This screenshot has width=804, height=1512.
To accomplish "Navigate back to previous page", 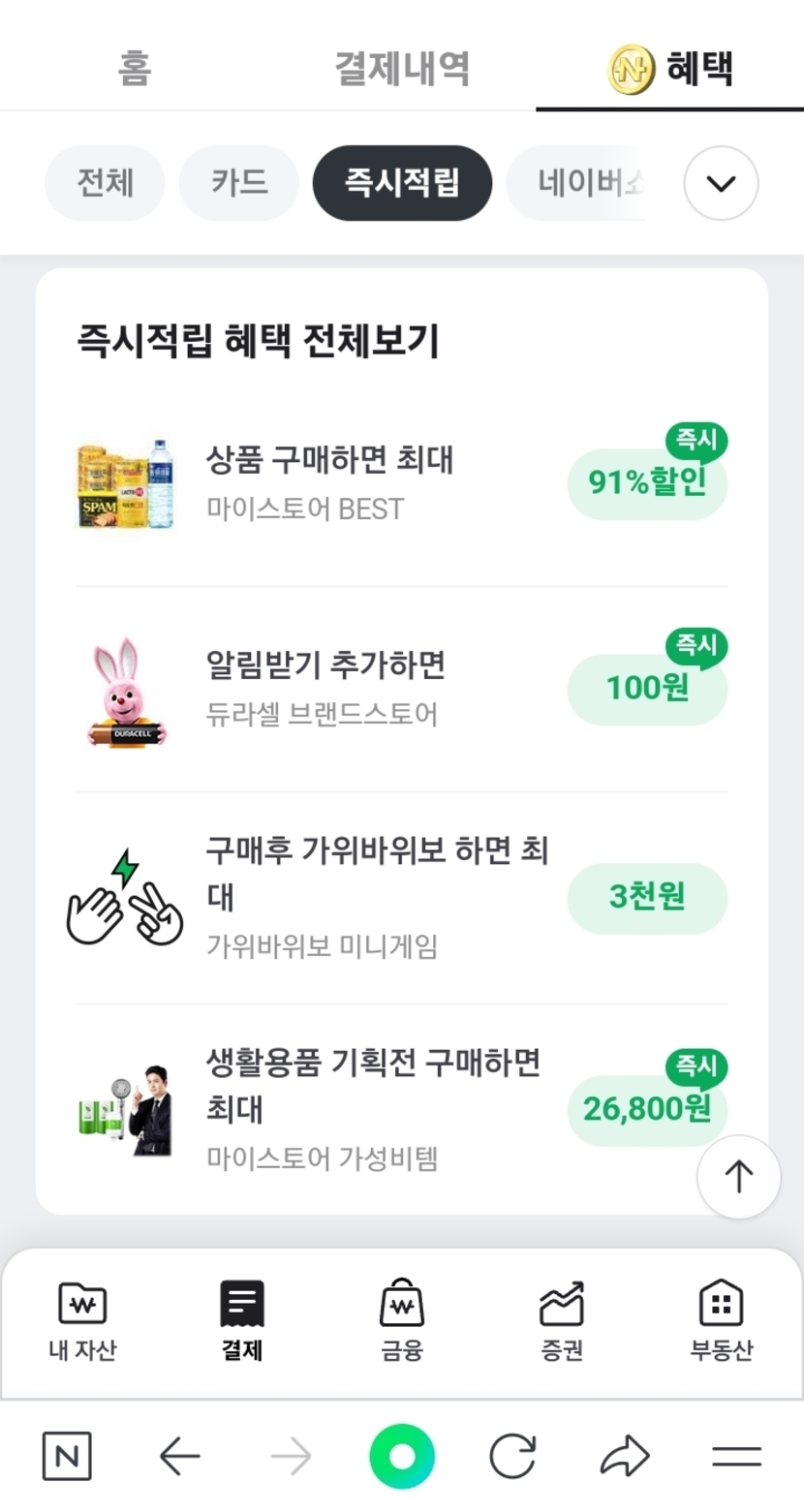I will click(x=179, y=1456).
